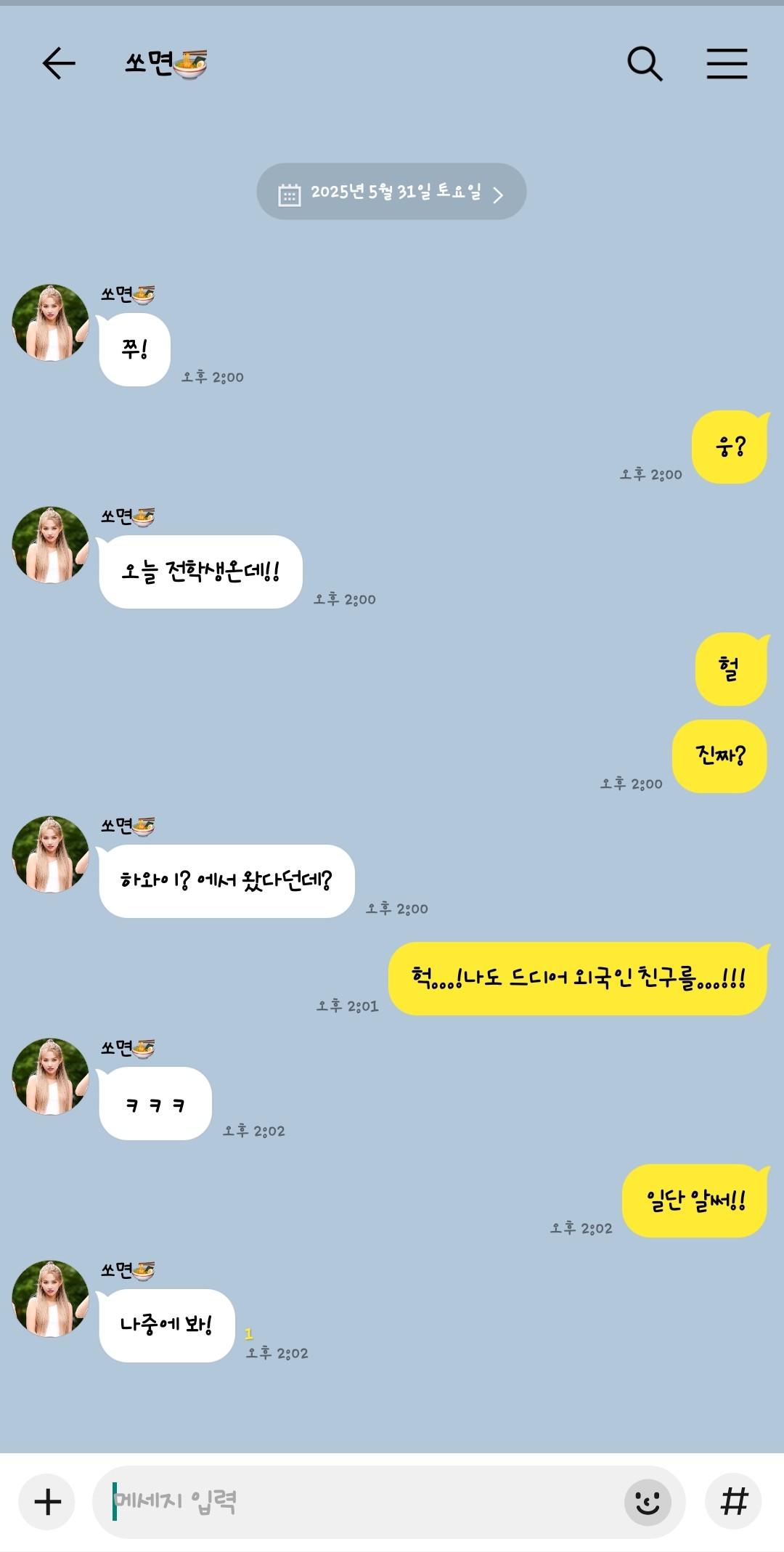The image size is (784, 1552).
Task: Focus the 메시지 입력 text field
Action: pyautogui.click(x=363, y=1501)
